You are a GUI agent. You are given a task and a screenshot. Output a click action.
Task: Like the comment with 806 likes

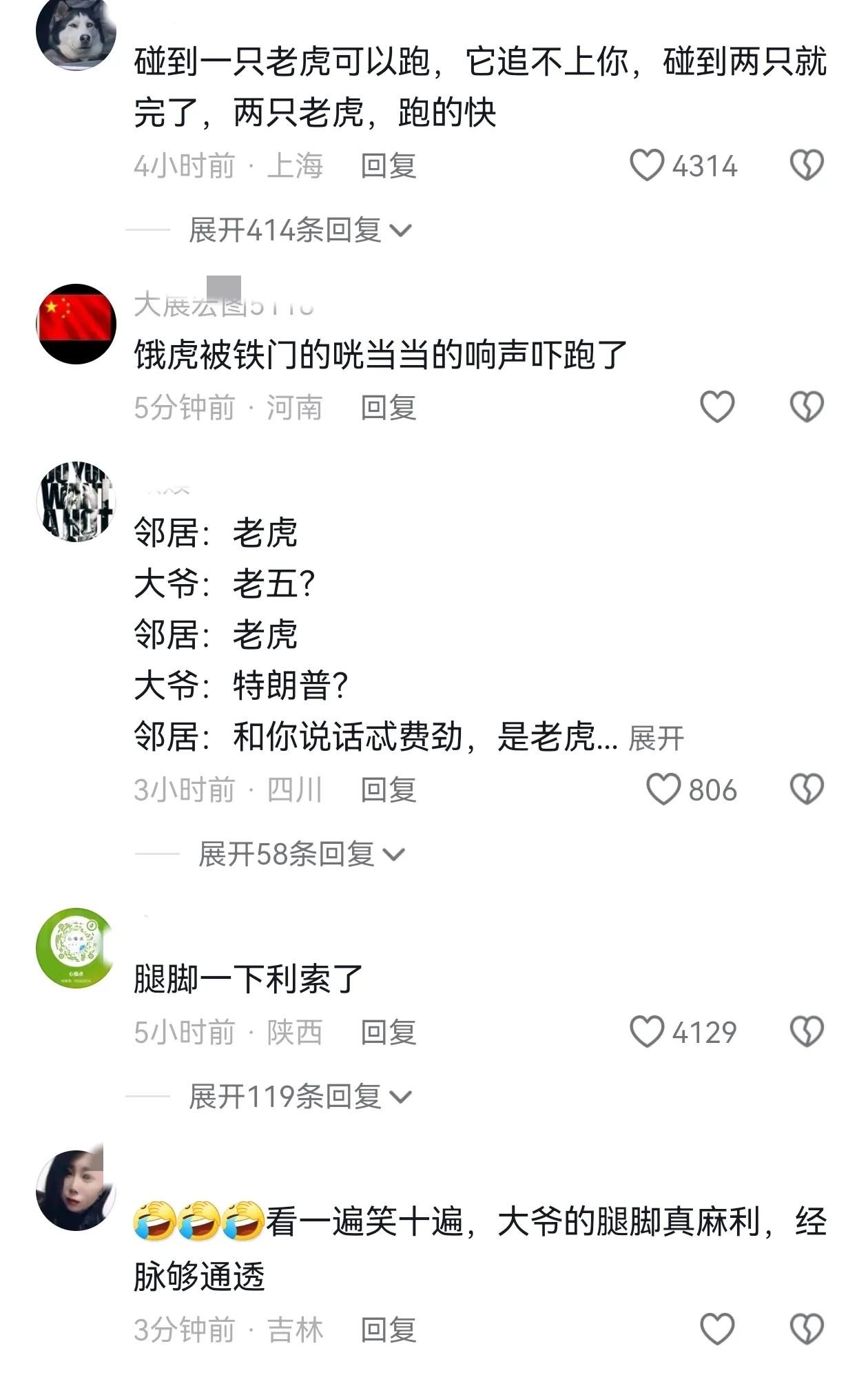pyautogui.click(x=663, y=789)
